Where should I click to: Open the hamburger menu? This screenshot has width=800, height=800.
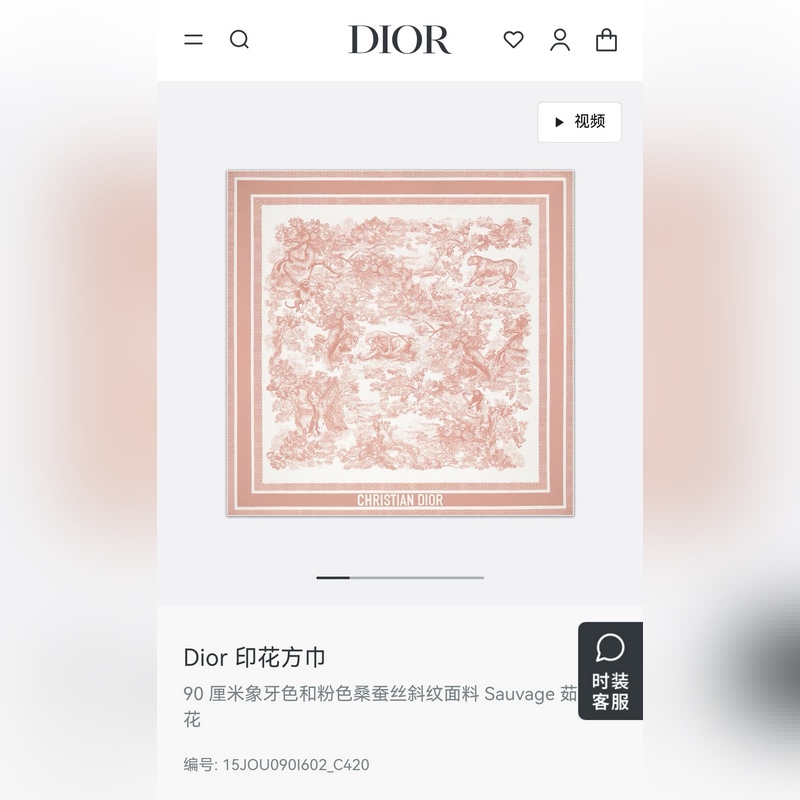click(x=194, y=40)
